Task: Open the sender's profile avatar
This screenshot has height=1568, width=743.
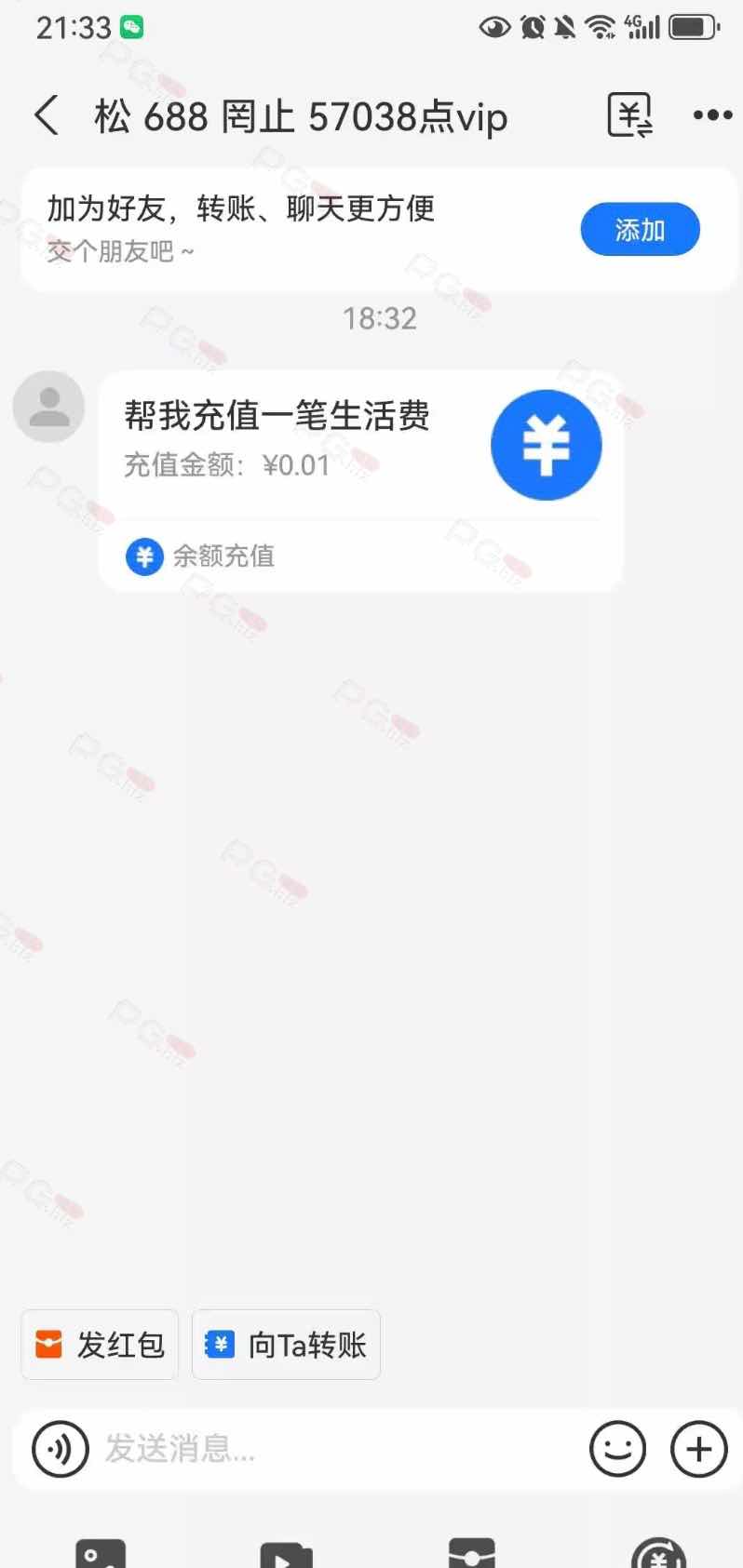Action: click(48, 407)
